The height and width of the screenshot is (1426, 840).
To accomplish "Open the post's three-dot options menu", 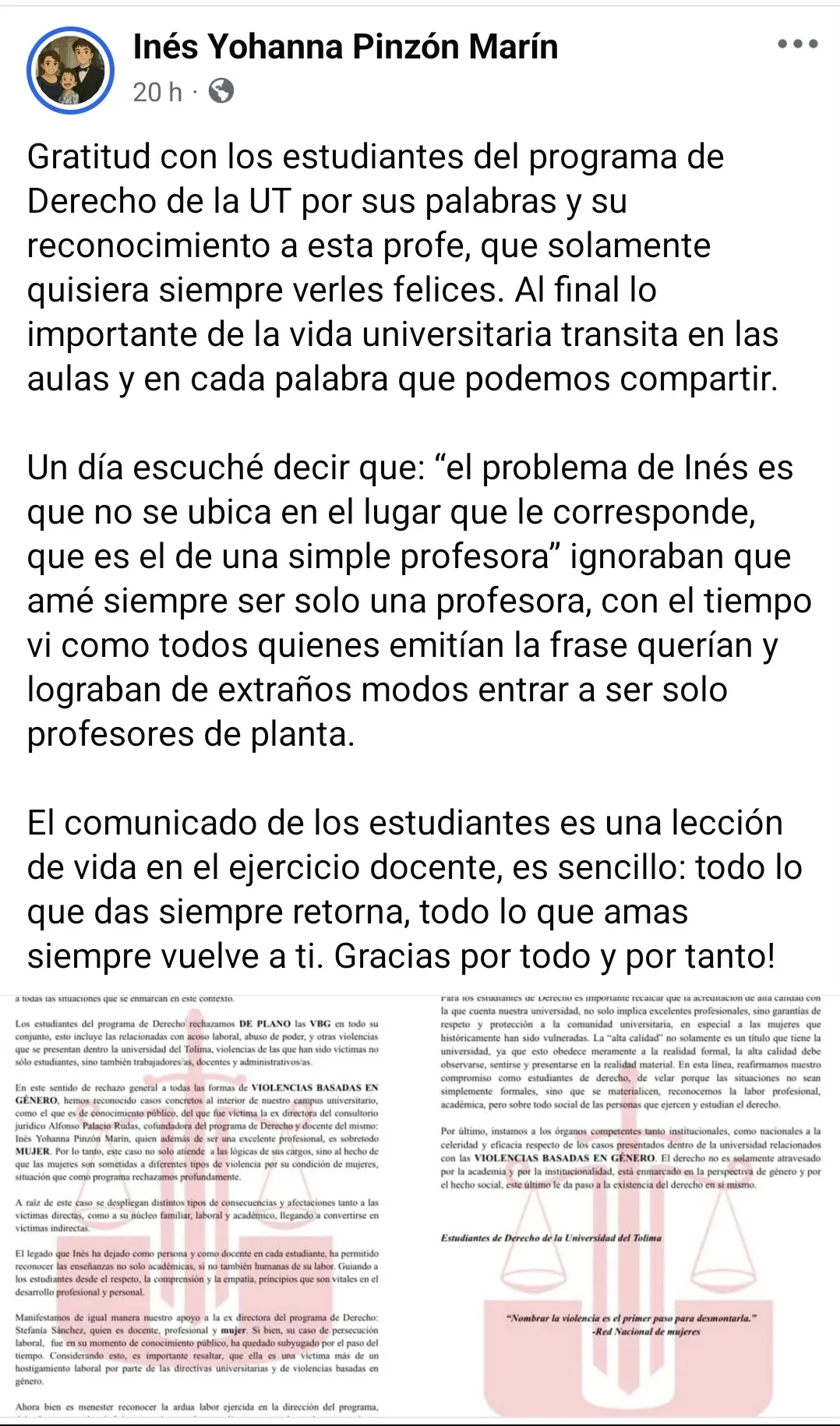I will (x=797, y=44).
